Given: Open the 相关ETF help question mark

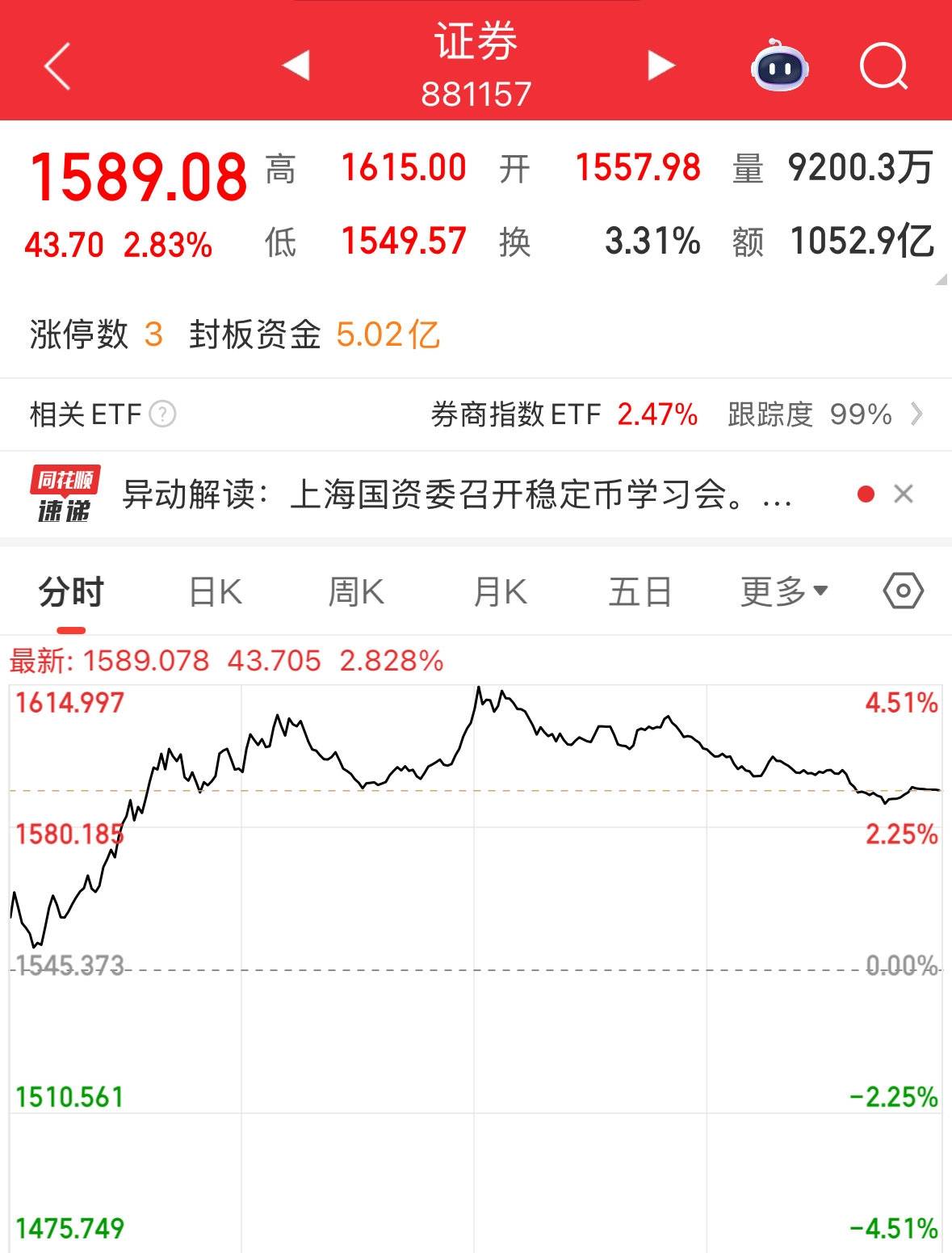Looking at the screenshot, I should pos(162,414).
